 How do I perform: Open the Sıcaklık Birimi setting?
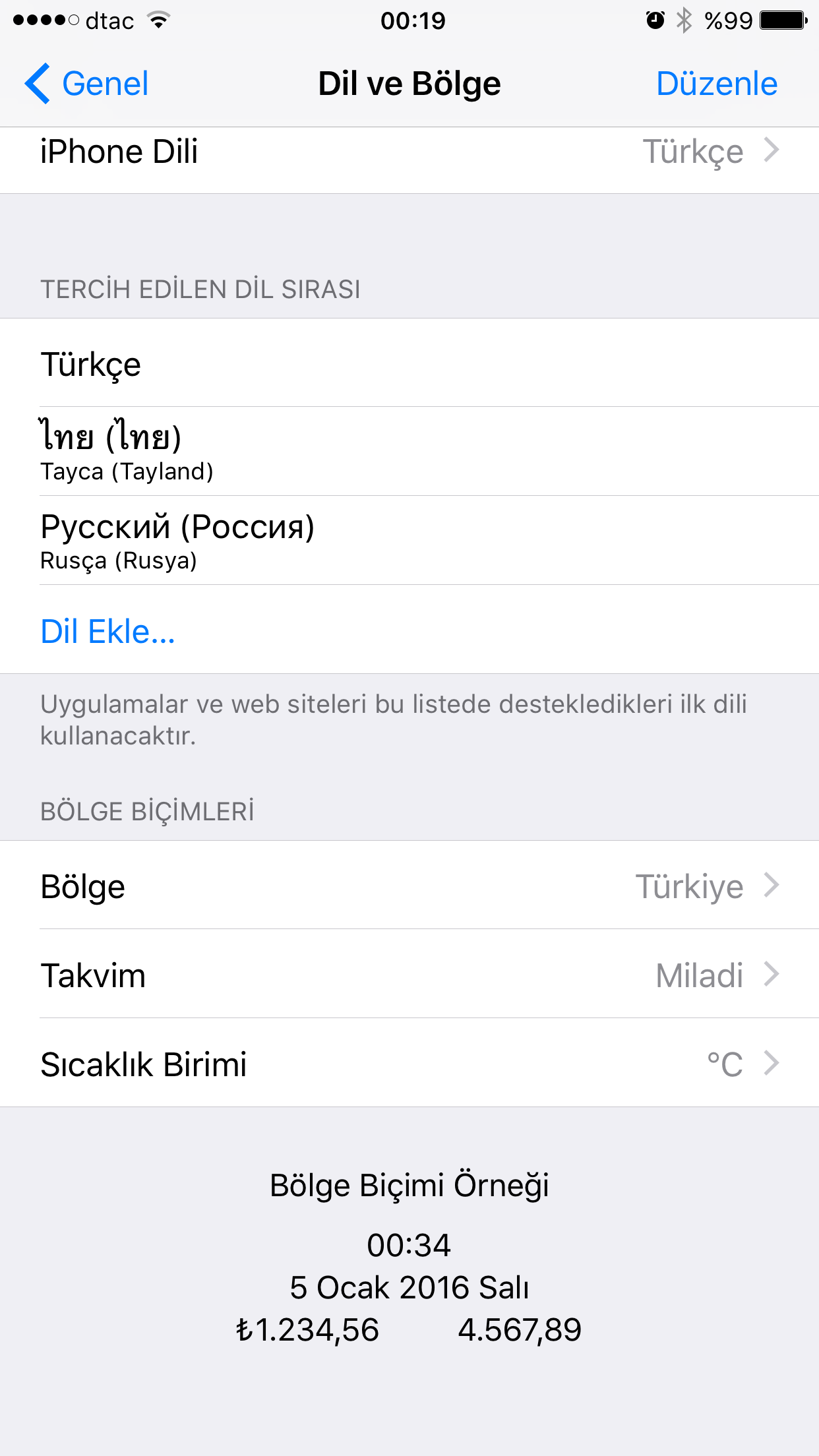click(x=409, y=1063)
